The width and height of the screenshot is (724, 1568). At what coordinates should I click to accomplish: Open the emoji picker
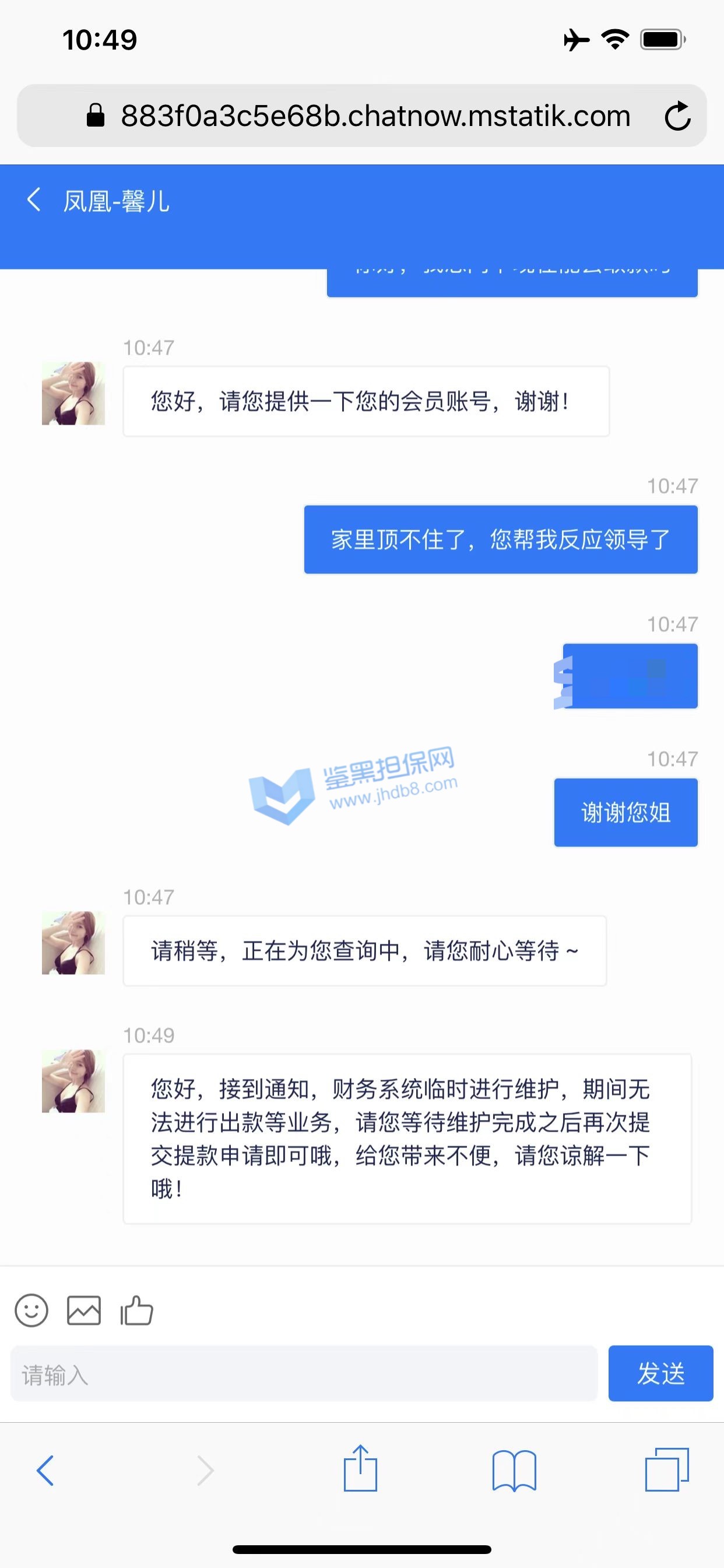tap(31, 1311)
